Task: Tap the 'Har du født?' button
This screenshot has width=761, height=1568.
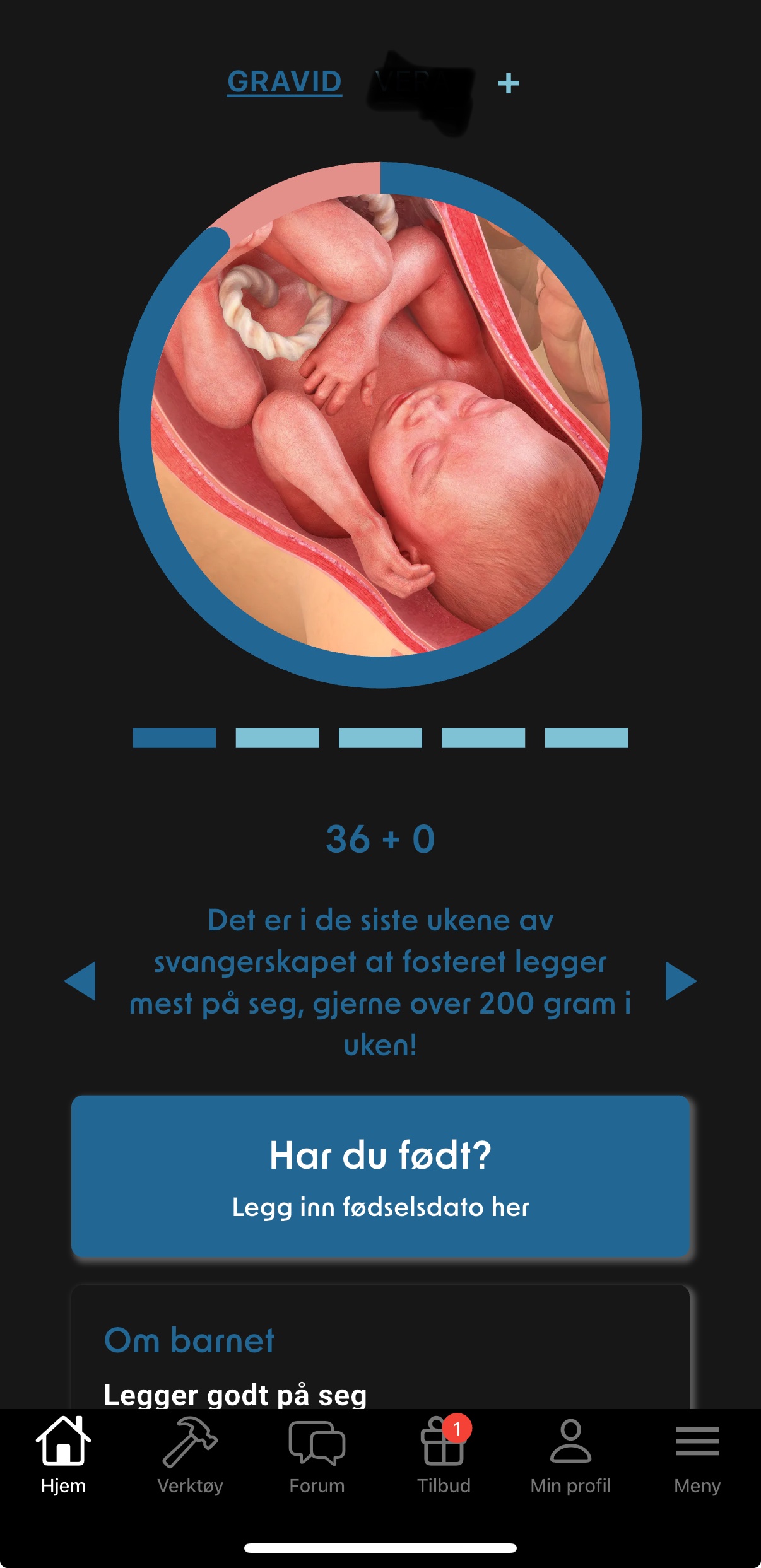Action: [380, 1176]
